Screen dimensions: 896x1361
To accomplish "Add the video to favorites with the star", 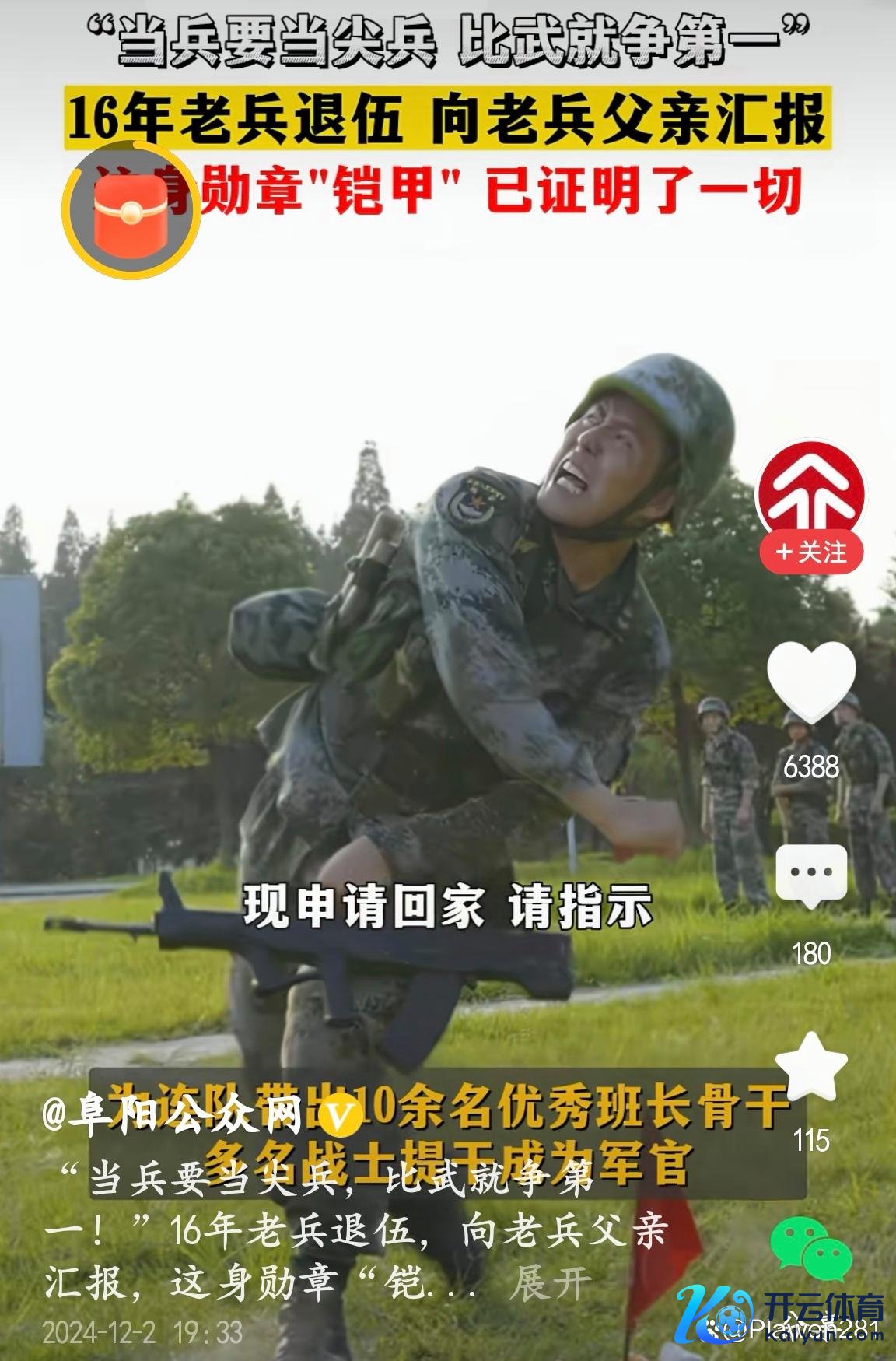I will 811,1067.
